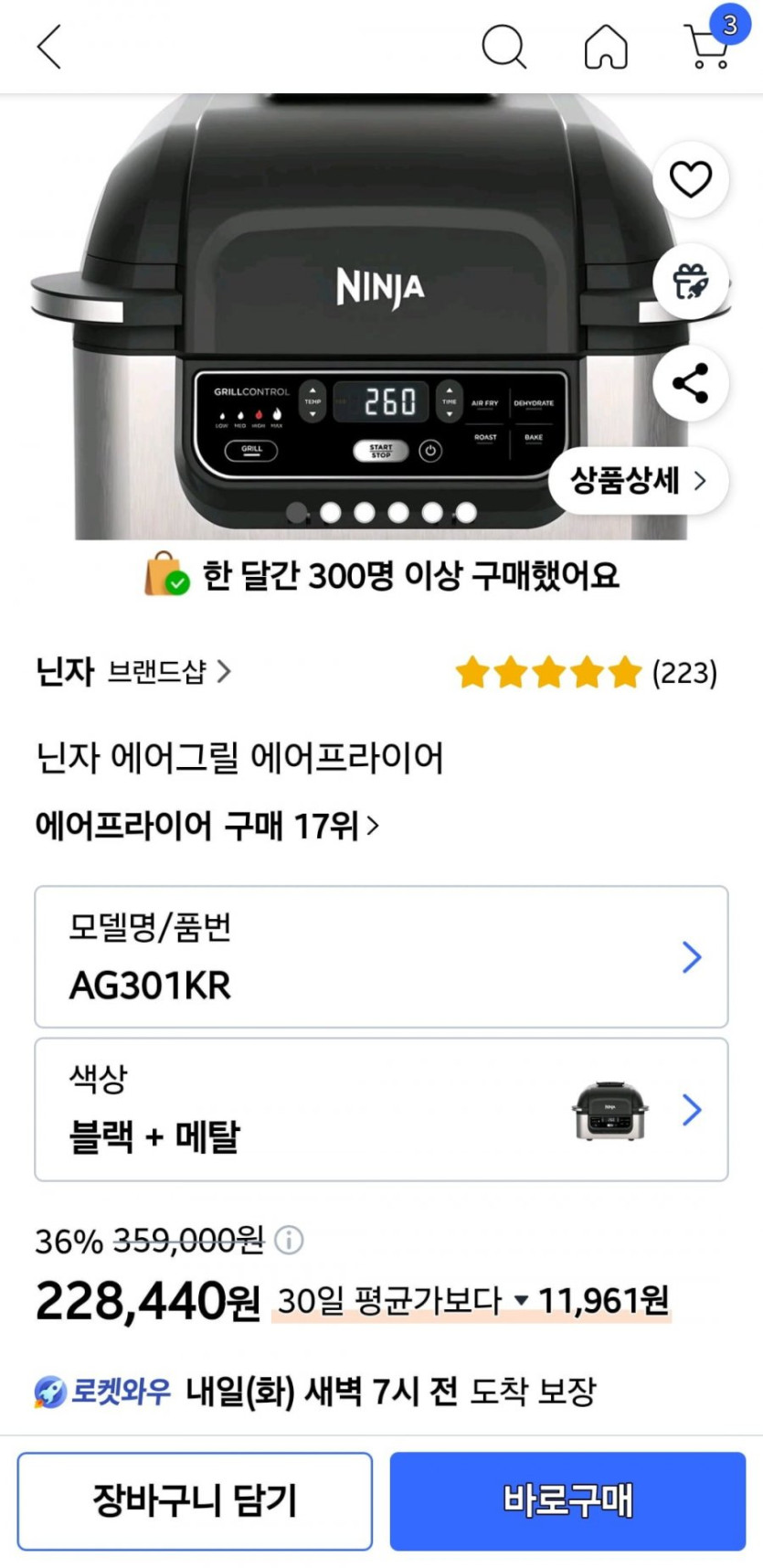
Task: Go to the home page
Action: coord(606,47)
